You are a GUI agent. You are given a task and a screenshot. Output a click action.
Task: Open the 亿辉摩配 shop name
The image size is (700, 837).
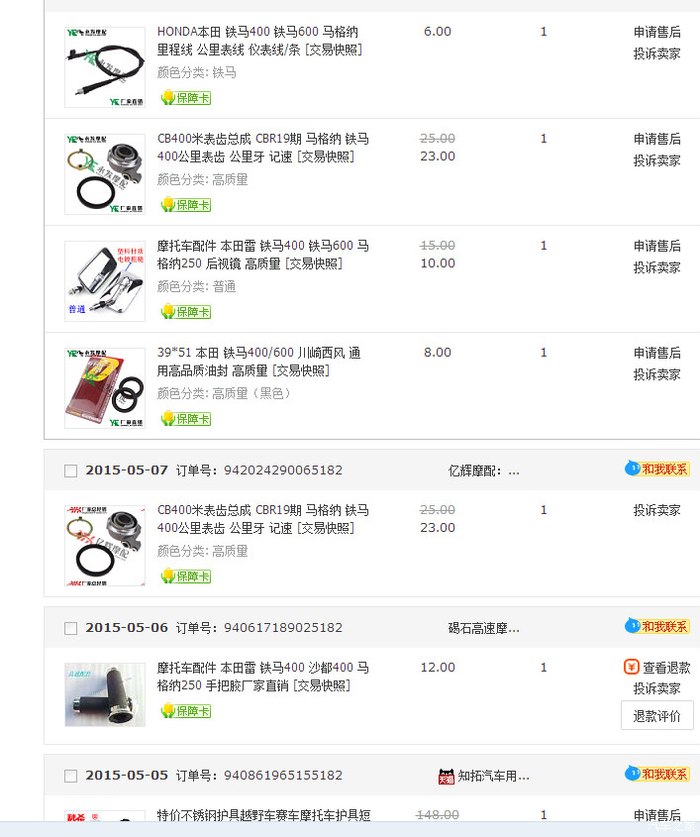point(483,471)
